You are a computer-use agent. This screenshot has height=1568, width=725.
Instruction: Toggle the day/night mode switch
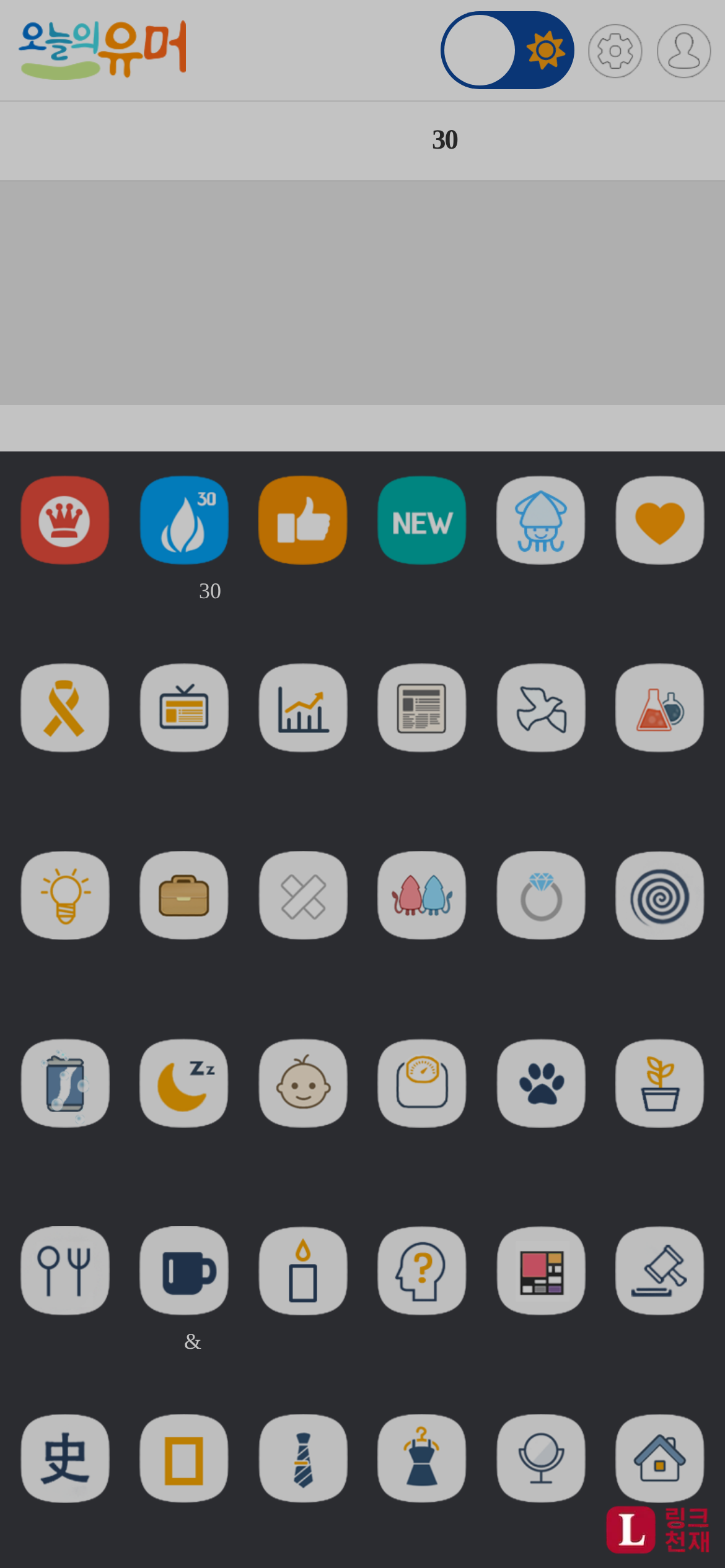[x=507, y=50]
